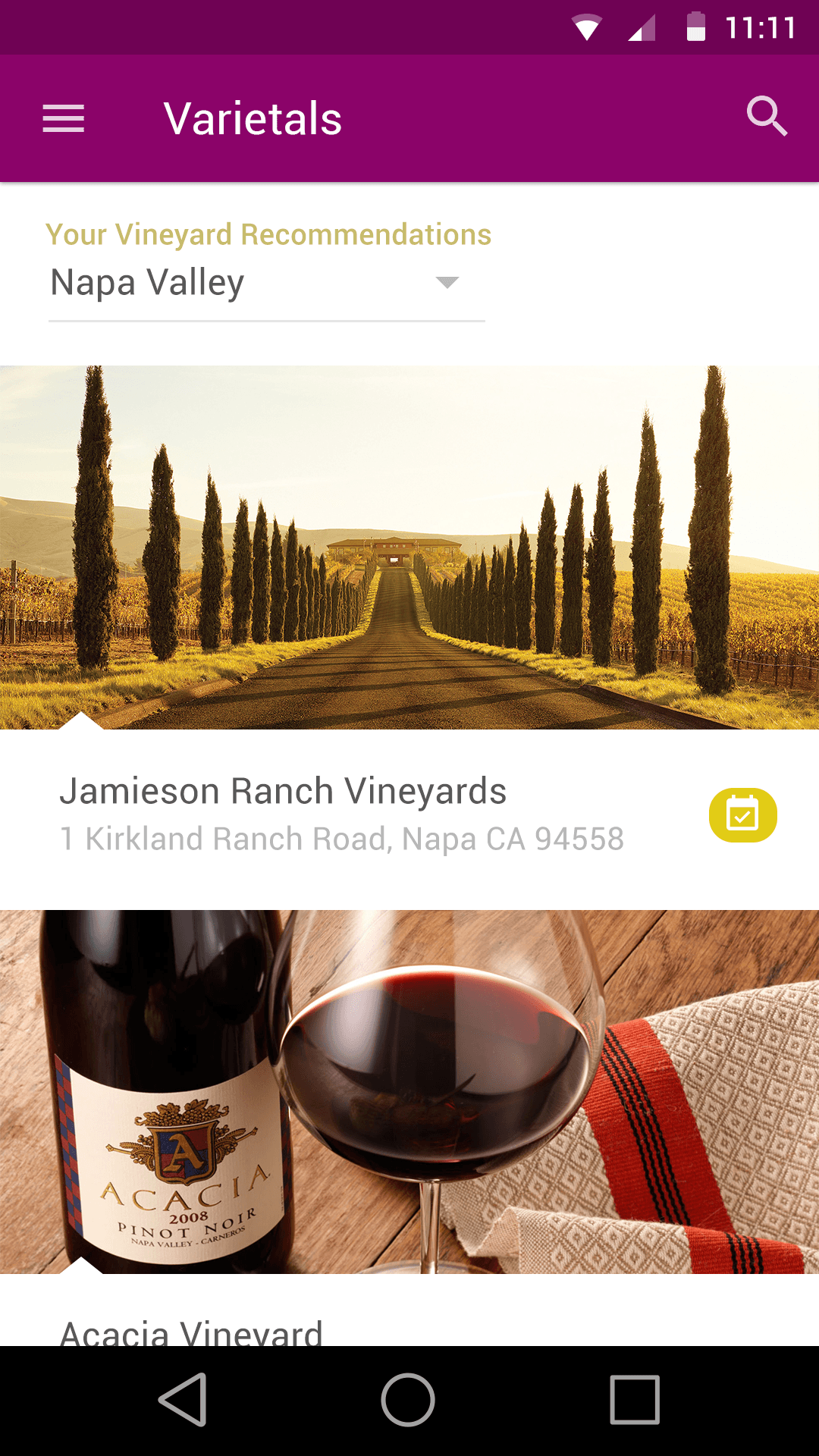The height and width of the screenshot is (1456, 819).
Task: Tap the yellow calendar booking button
Action: tap(743, 815)
